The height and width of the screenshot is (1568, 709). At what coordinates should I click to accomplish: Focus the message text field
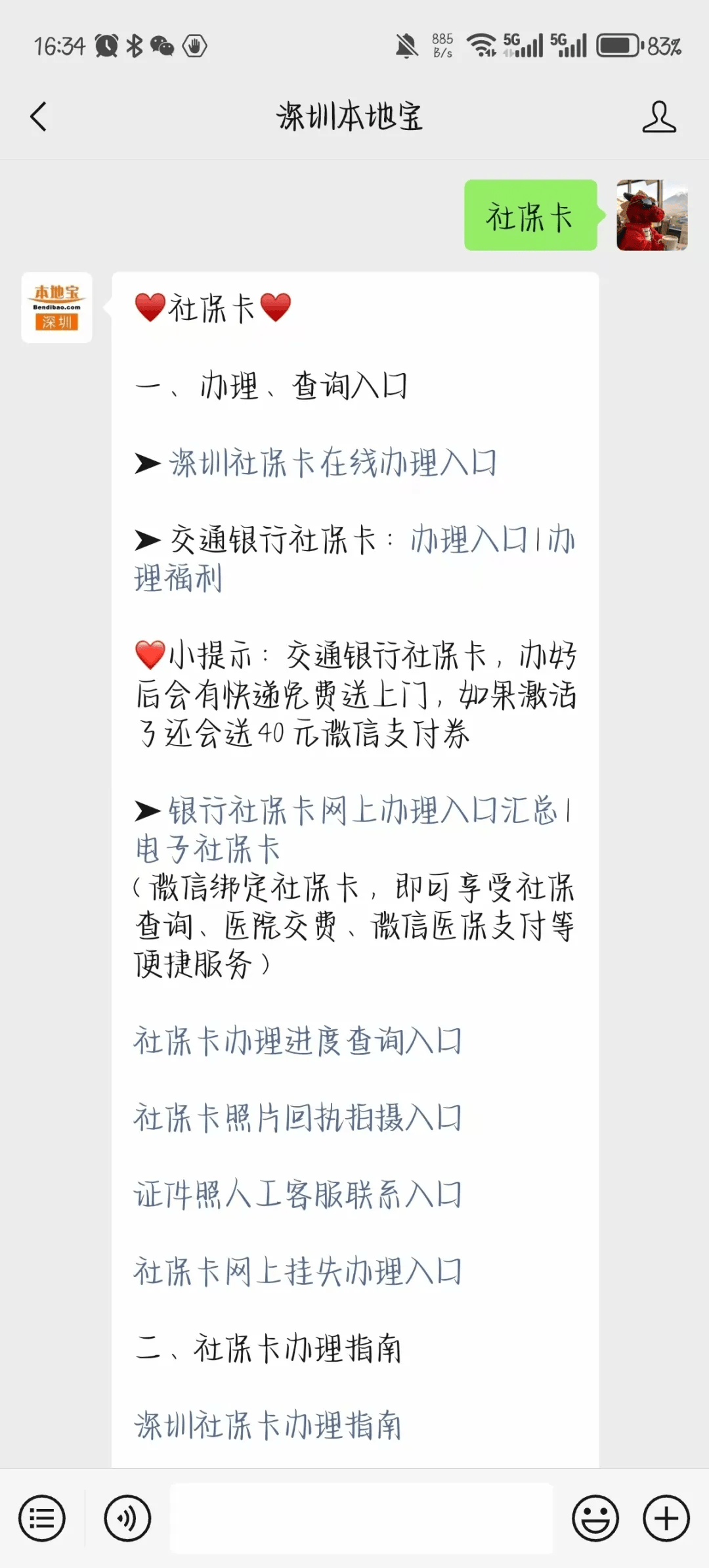pos(361,1519)
